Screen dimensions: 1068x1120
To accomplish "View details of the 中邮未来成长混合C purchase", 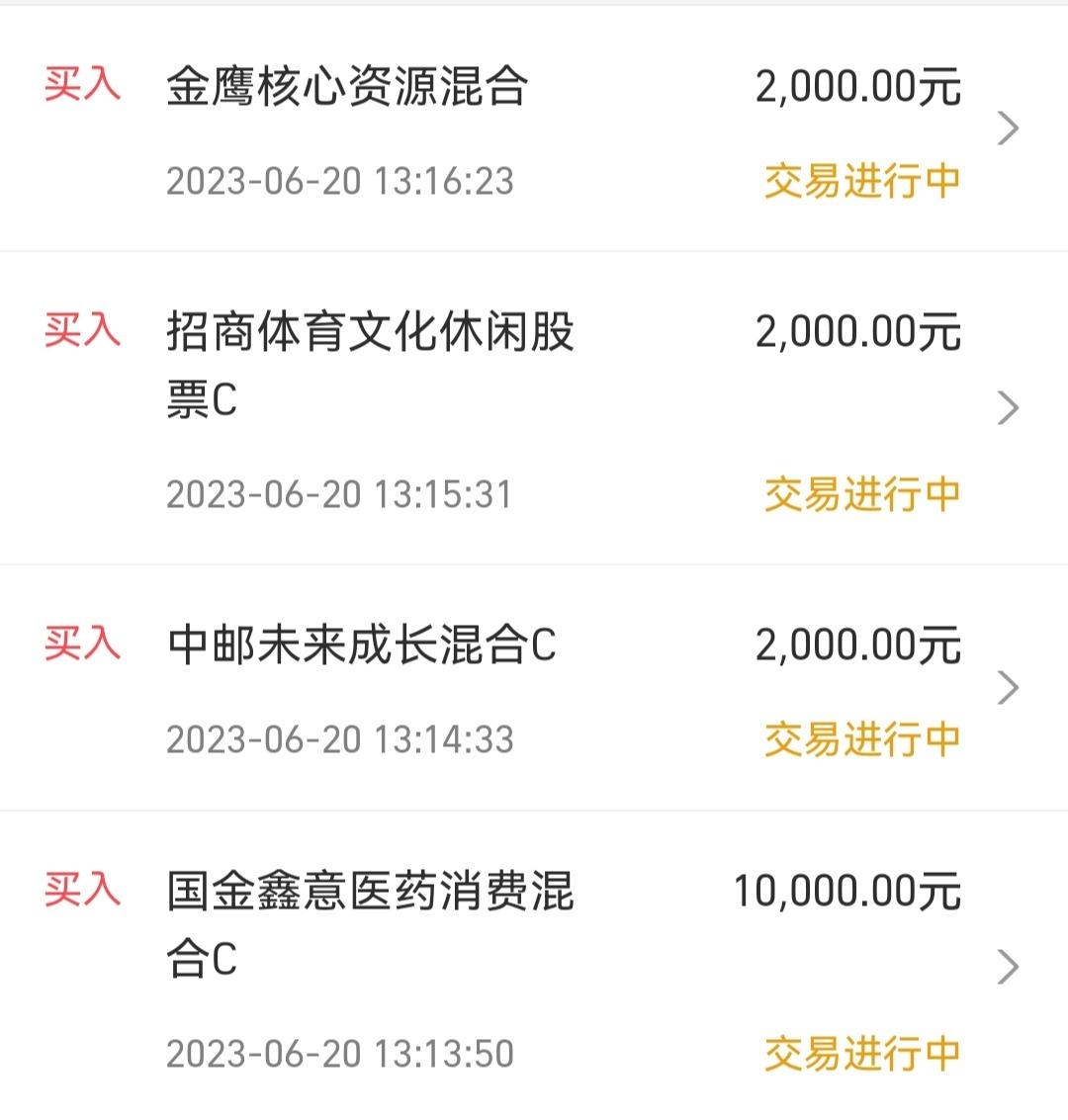I will pyautogui.click(x=534, y=687).
